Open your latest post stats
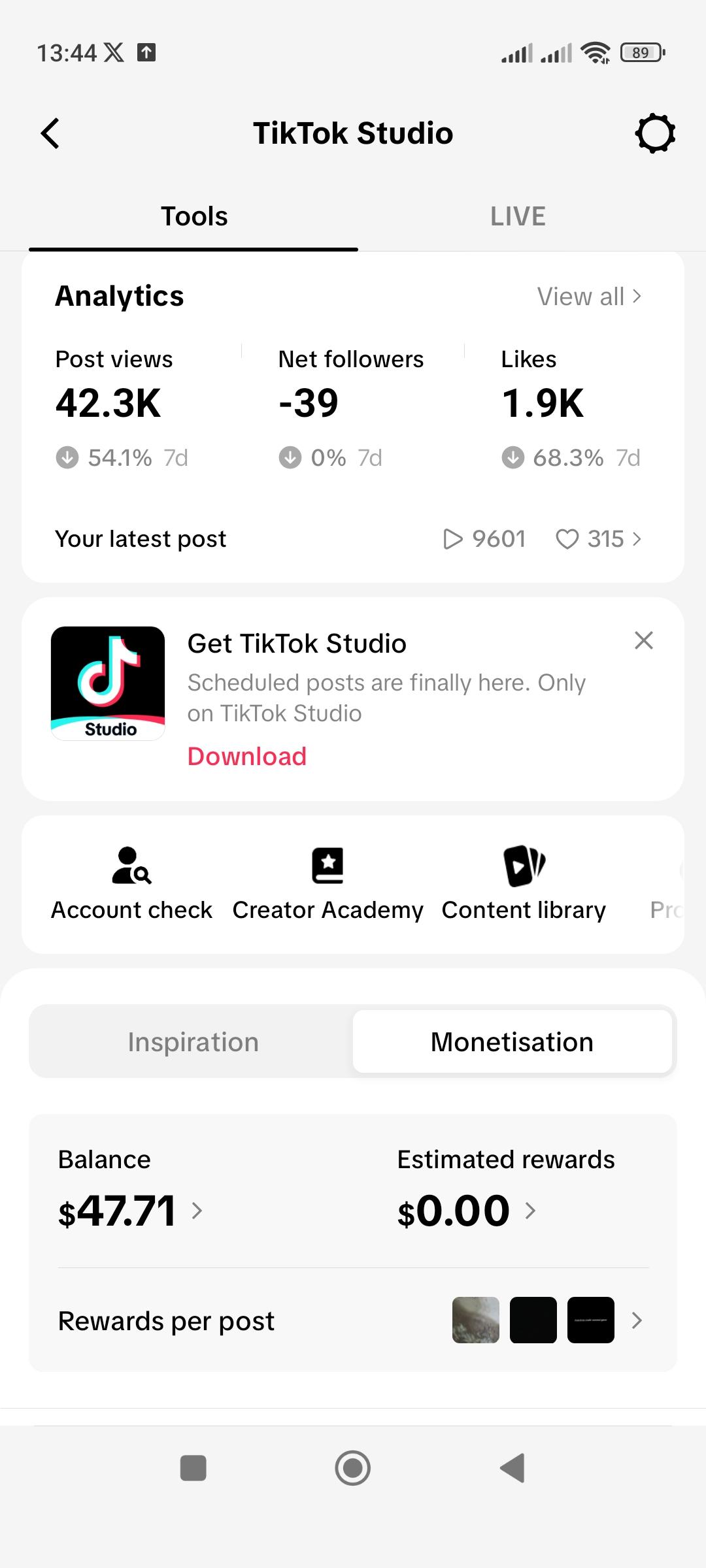 tap(353, 539)
